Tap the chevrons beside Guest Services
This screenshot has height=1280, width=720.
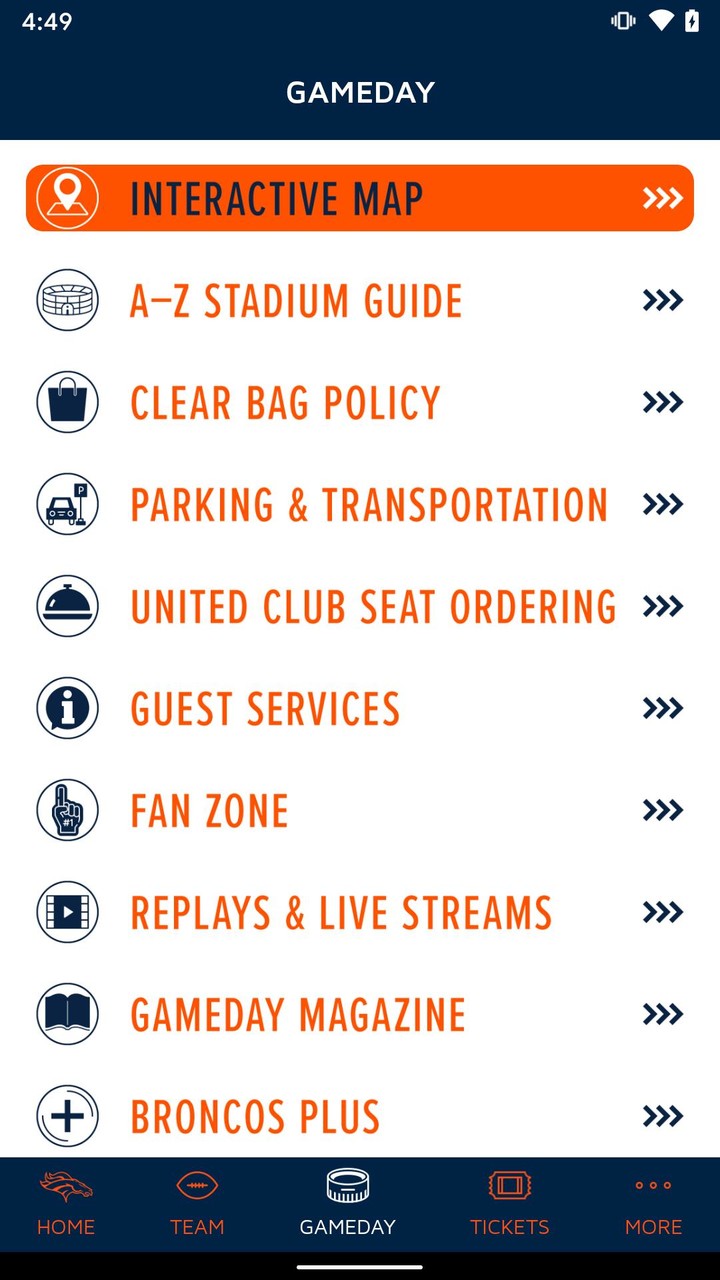[x=662, y=708]
